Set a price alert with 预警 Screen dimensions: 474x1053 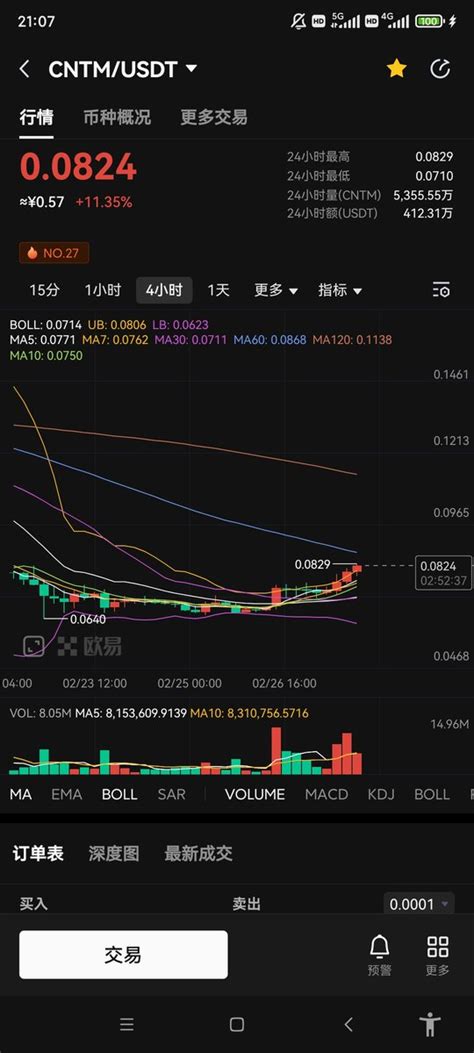[379, 956]
